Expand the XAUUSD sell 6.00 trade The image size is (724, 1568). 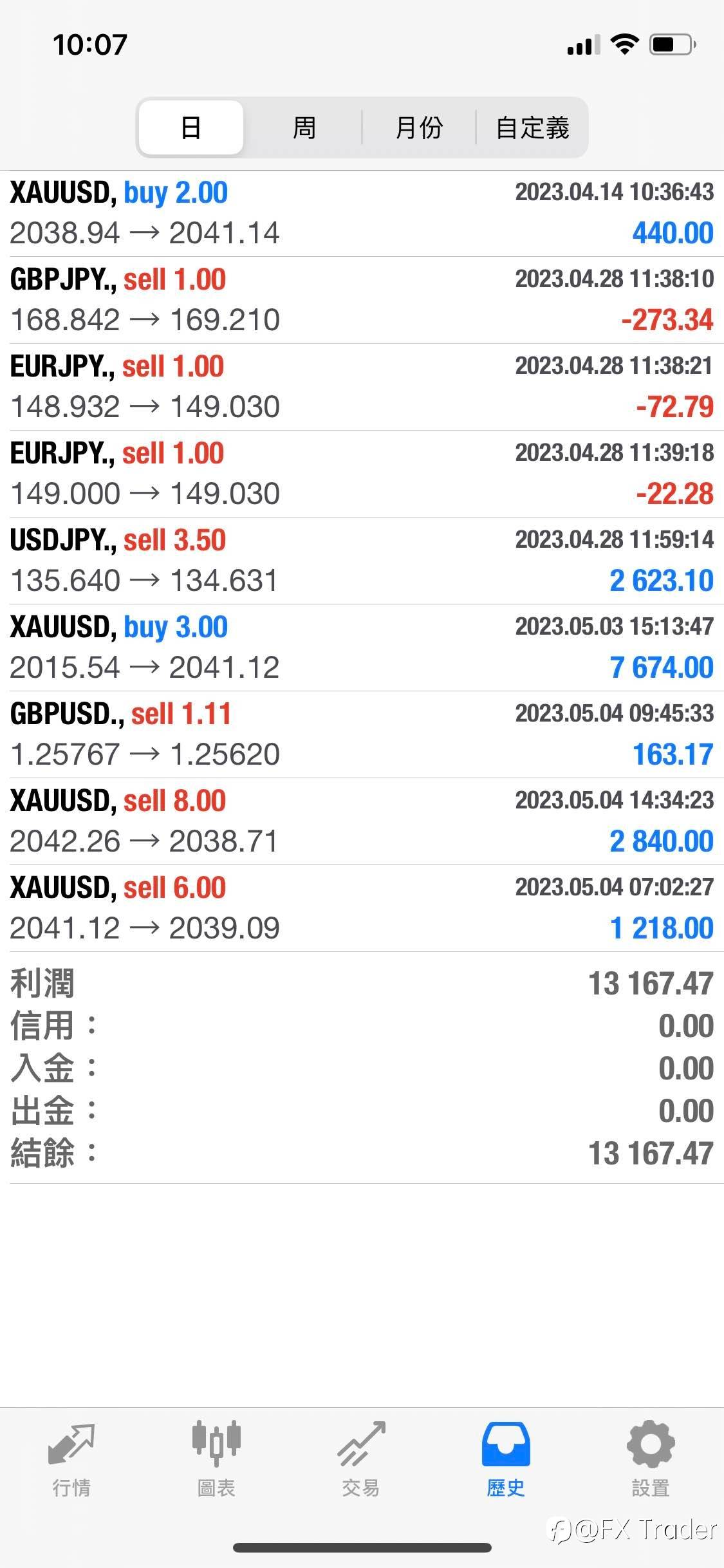(x=362, y=908)
